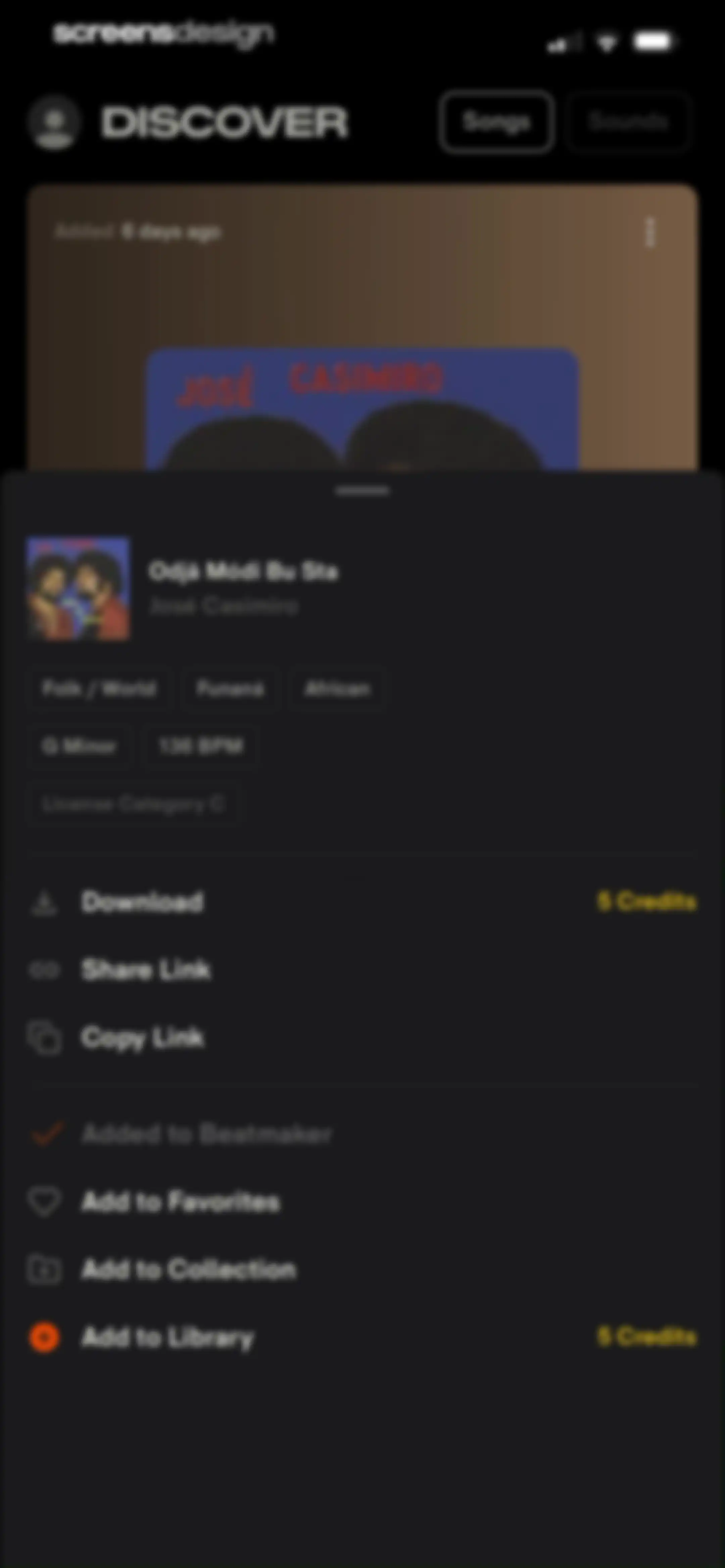725x1568 pixels.
Task: Choose Share Link
Action: (362, 969)
